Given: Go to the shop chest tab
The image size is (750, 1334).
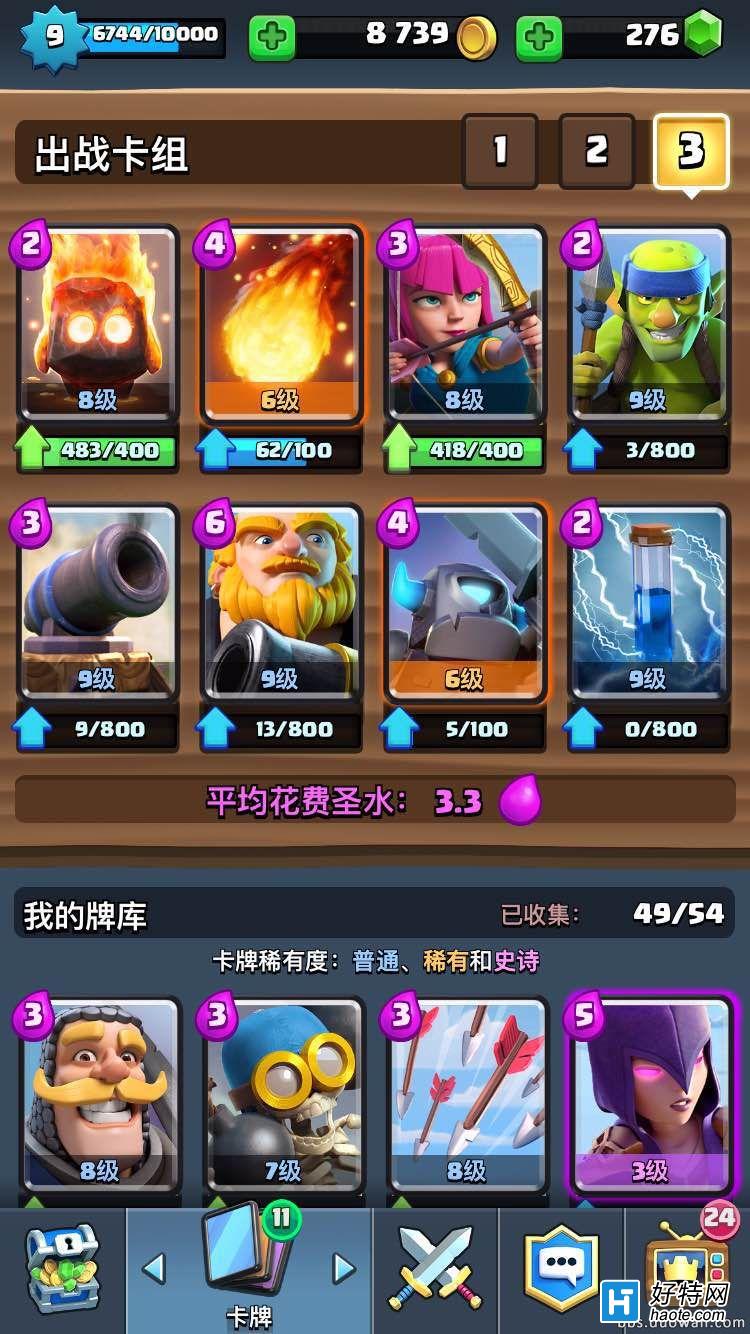Looking at the screenshot, I should coord(62,1270).
